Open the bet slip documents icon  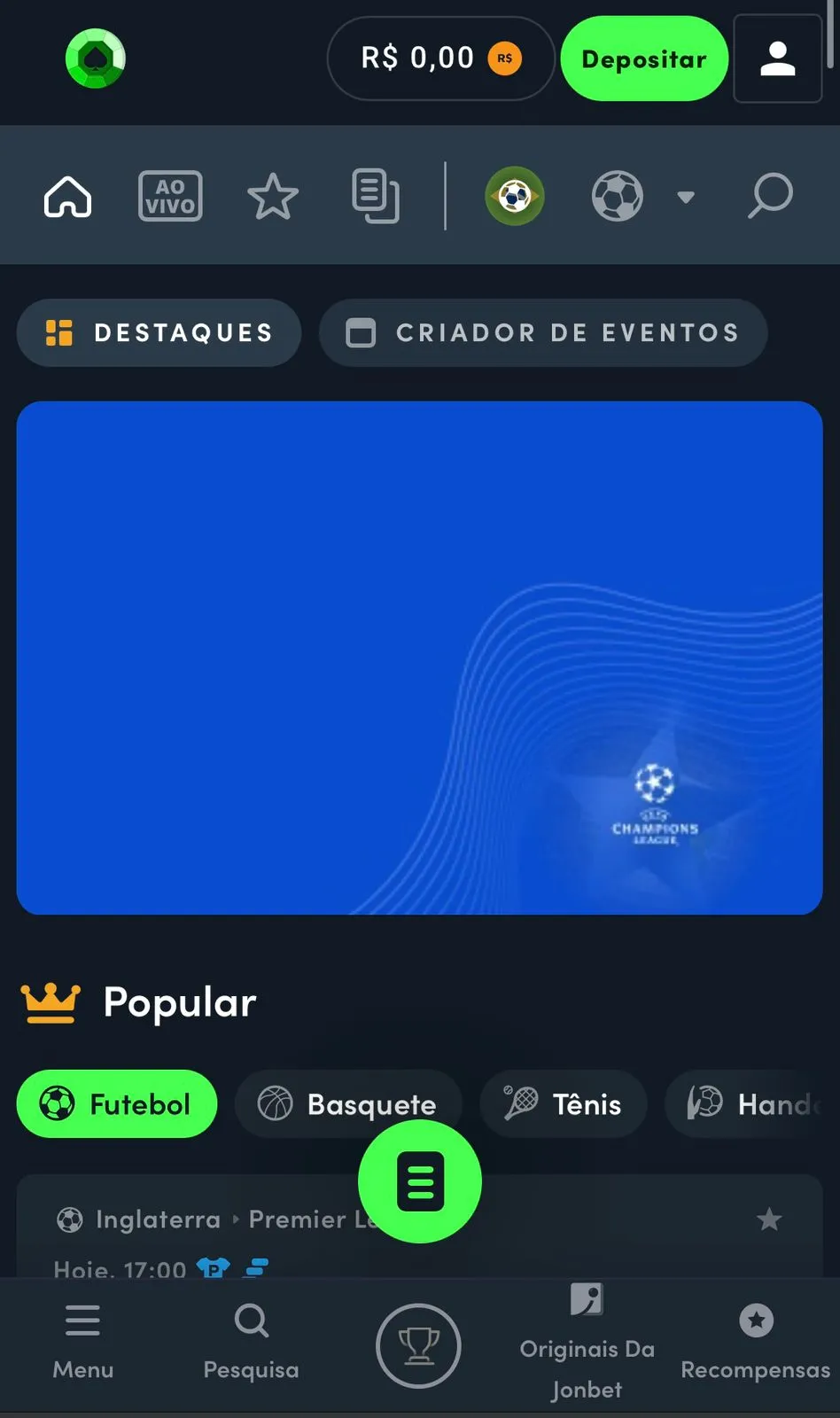pyautogui.click(x=376, y=196)
